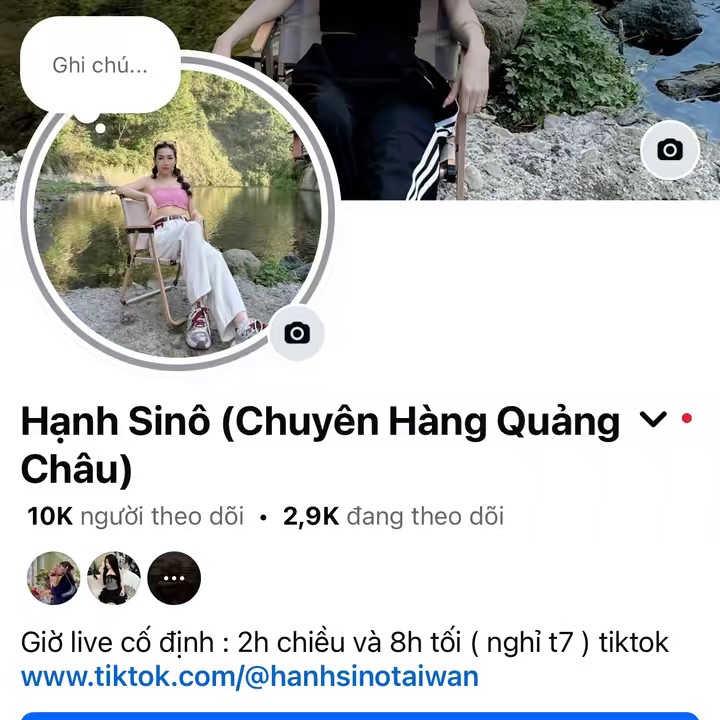The width and height of the screenshot is (720, 720).
Task: View the 10K người theo dõi list
Action: pos(136,516)
